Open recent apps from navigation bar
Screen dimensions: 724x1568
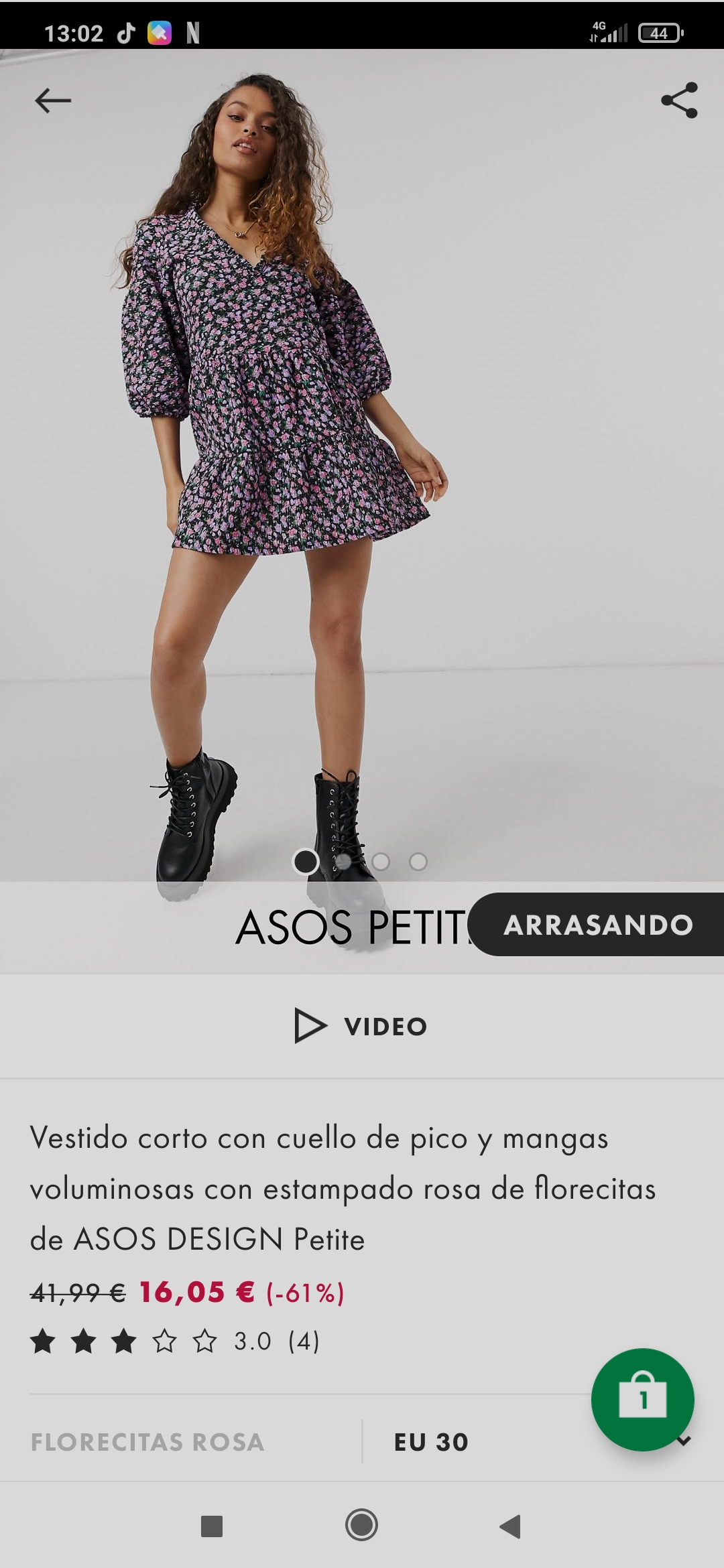[x=212, y=1526]
